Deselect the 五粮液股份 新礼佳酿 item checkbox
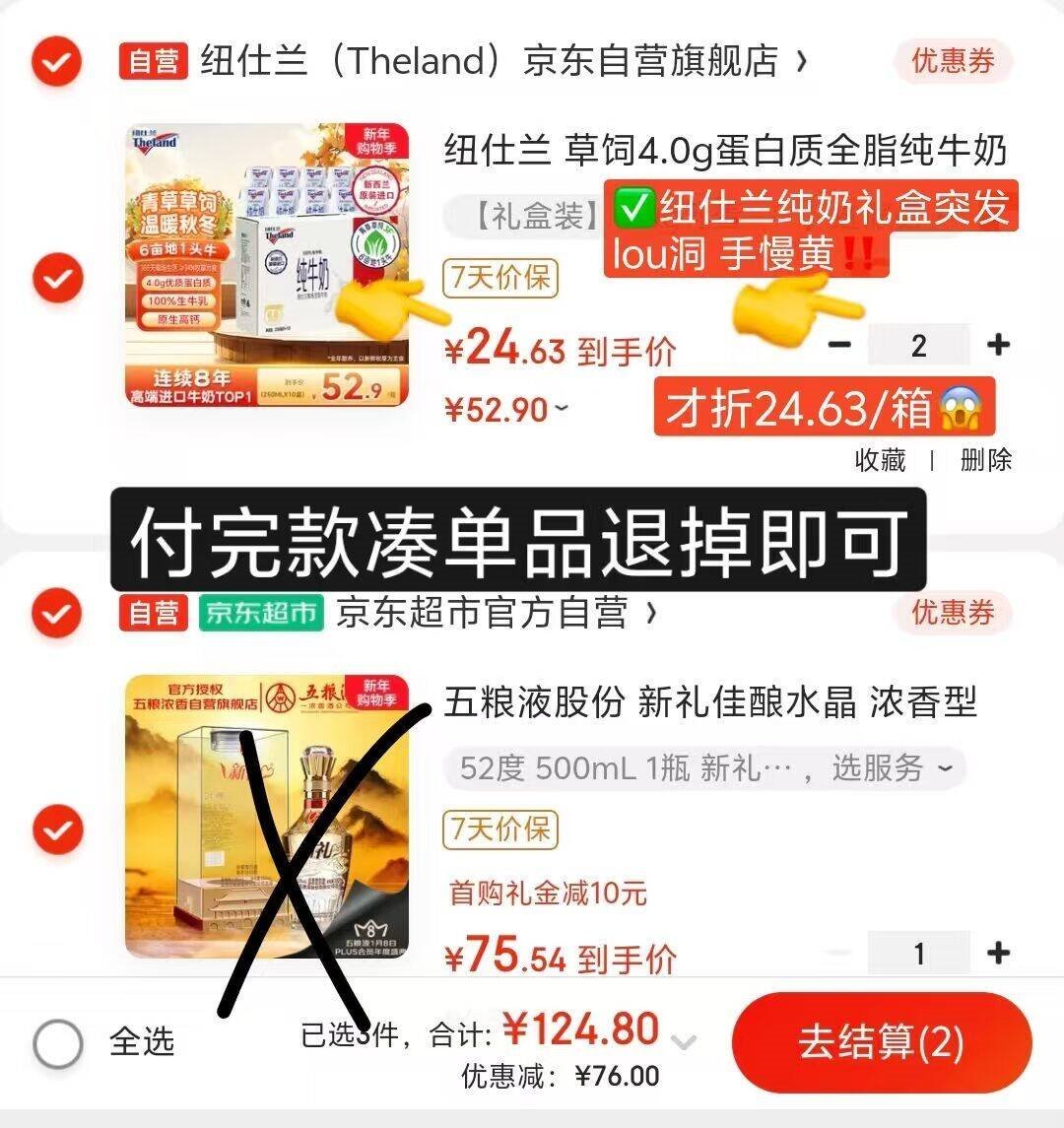Screen dimensions: 1064x1128 [57, 829]
